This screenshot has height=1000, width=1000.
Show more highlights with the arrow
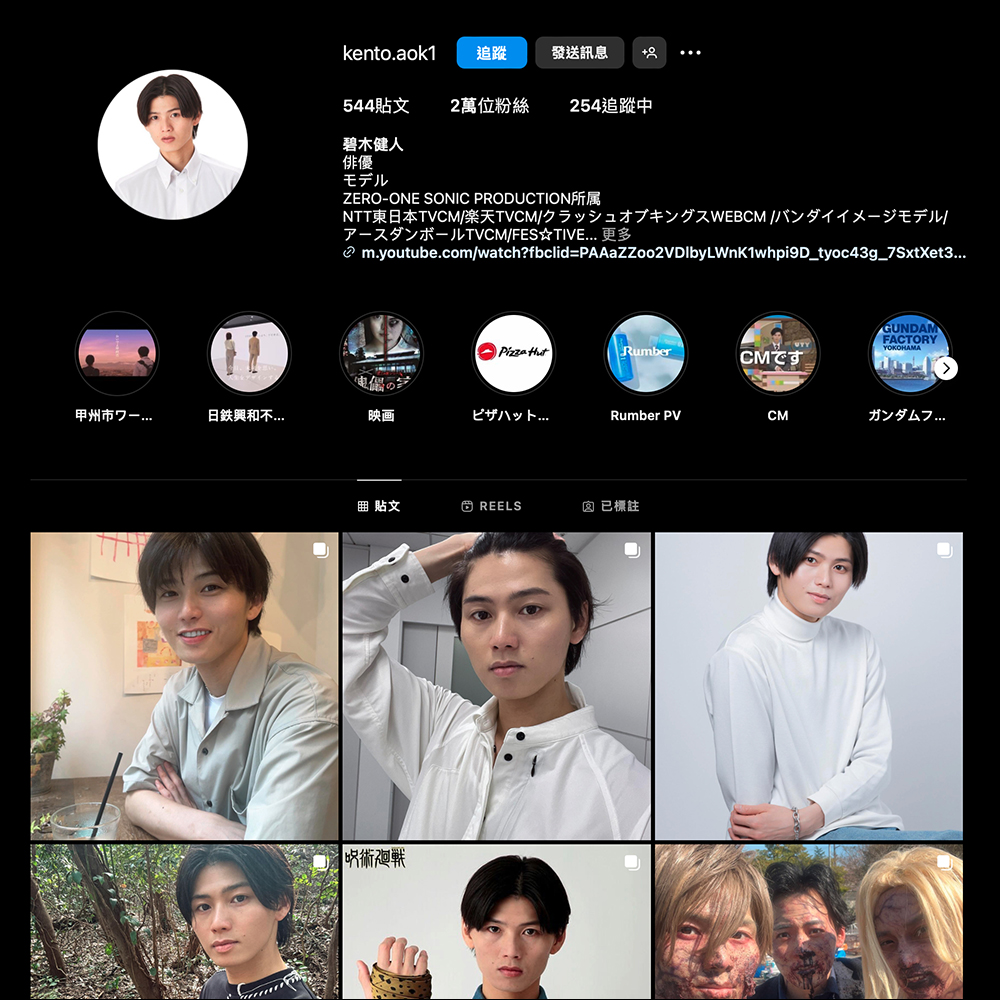pos(946,368)
